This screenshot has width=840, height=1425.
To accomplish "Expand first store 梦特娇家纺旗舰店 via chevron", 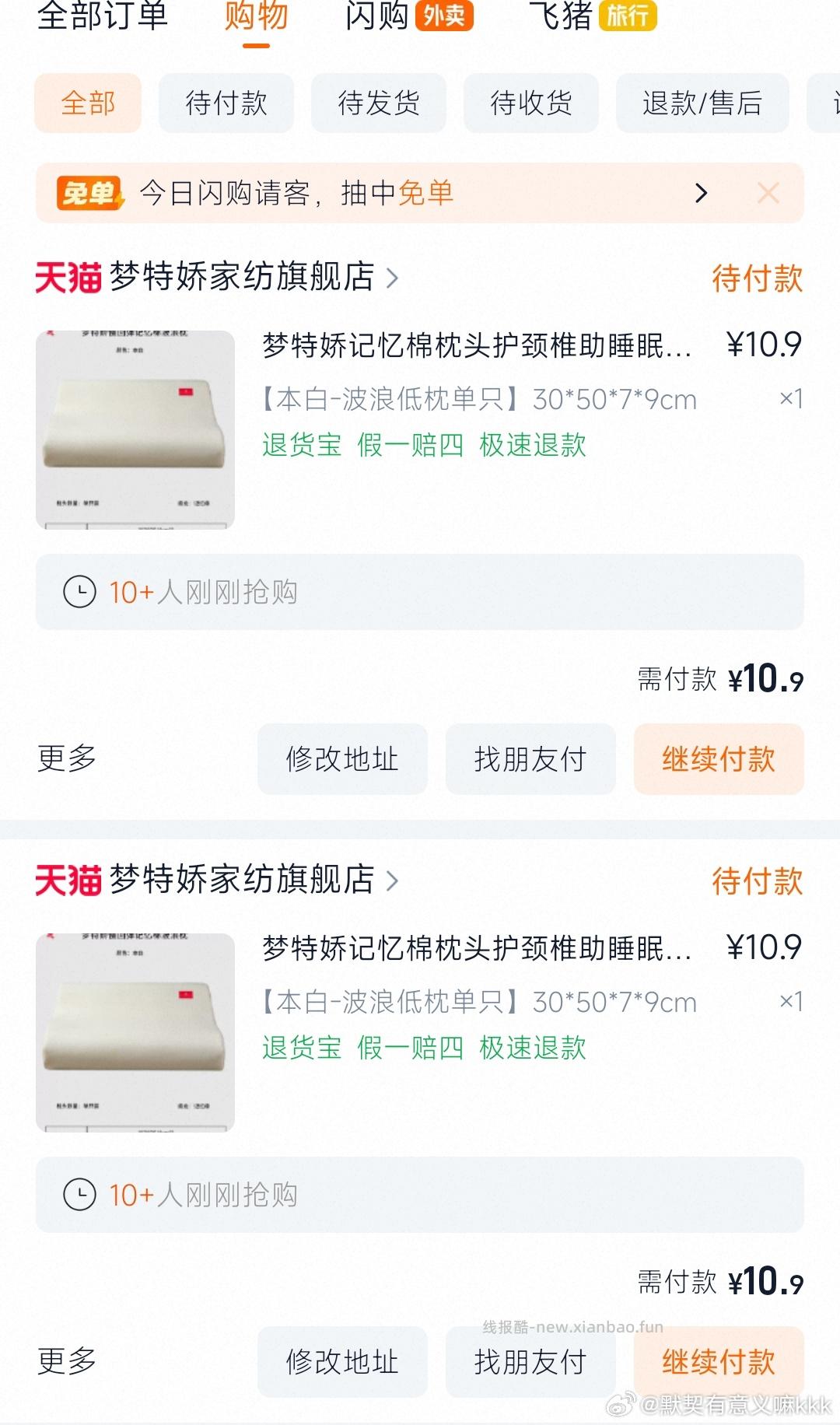I will [x=395, y=277].
